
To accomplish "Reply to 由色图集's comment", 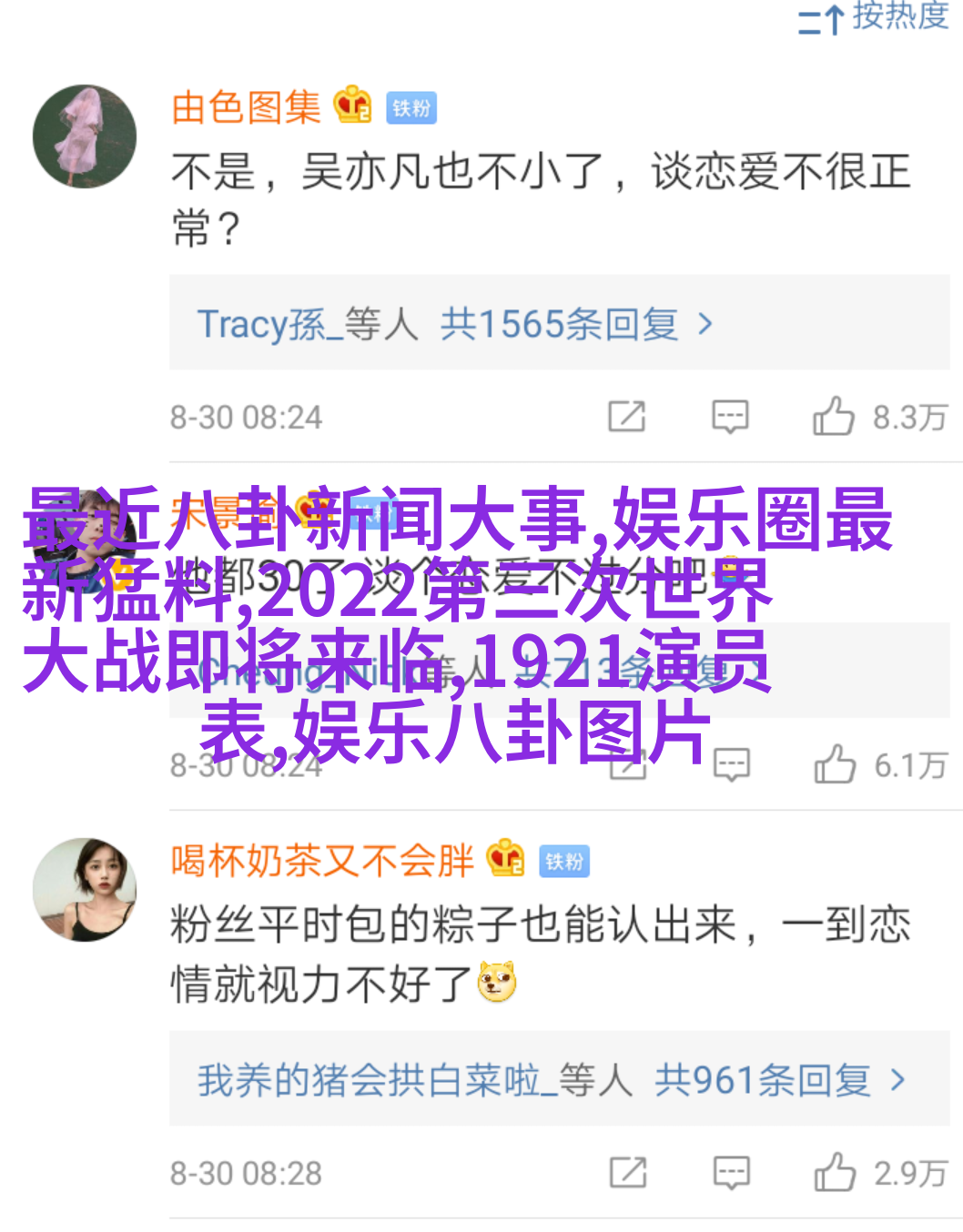I will [730, 417].
